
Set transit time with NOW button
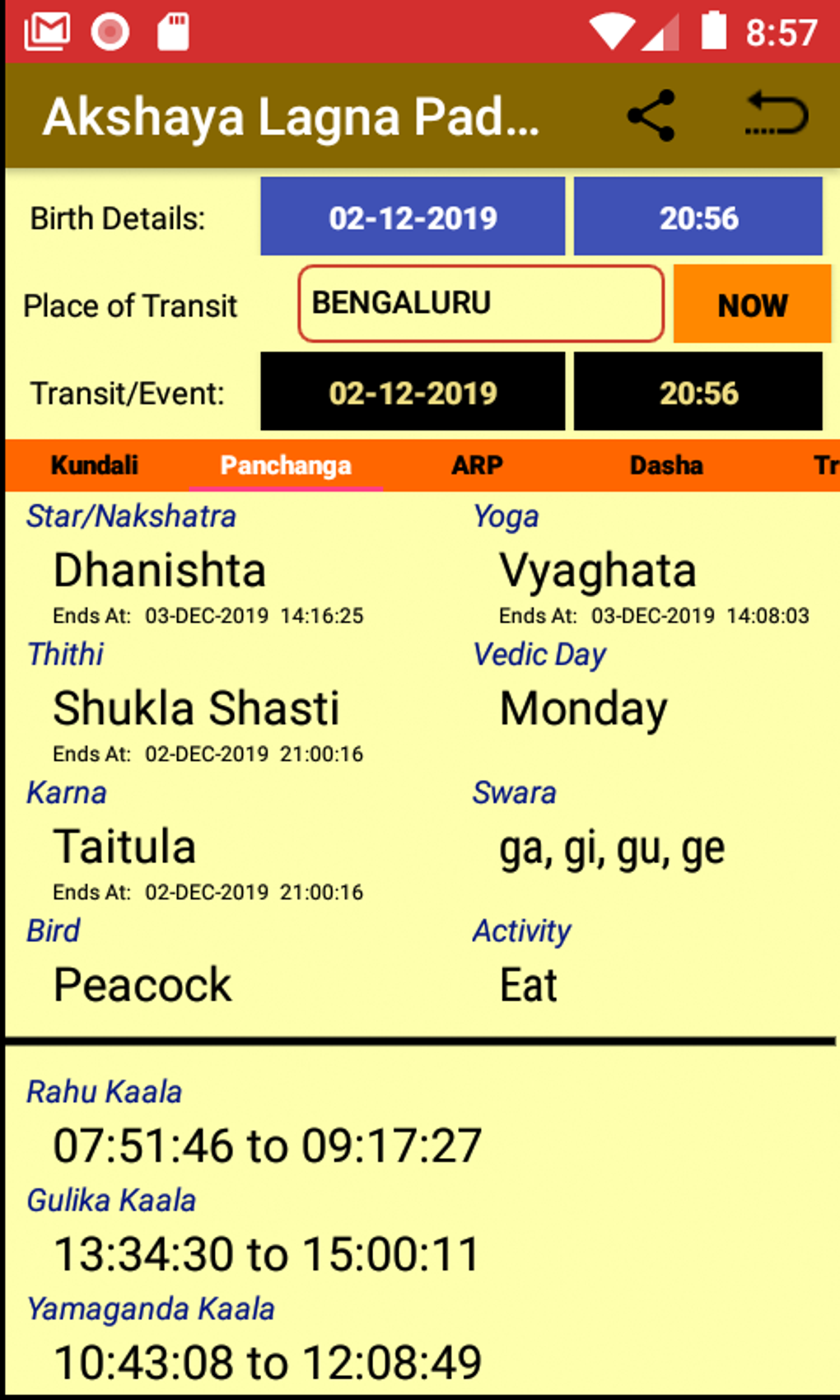click(x=752, y=304)
